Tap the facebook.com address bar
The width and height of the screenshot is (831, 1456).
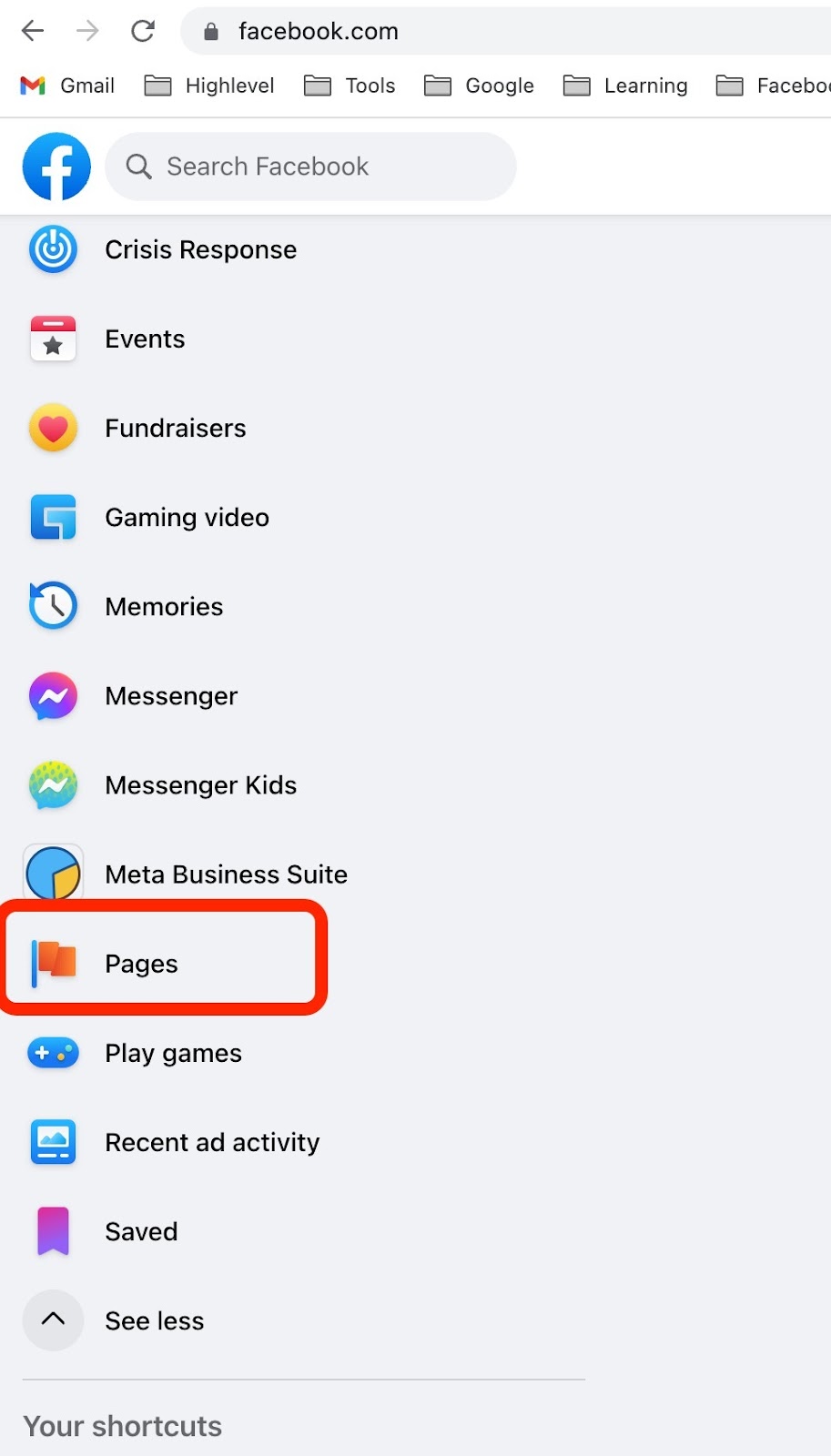(506, 31)
